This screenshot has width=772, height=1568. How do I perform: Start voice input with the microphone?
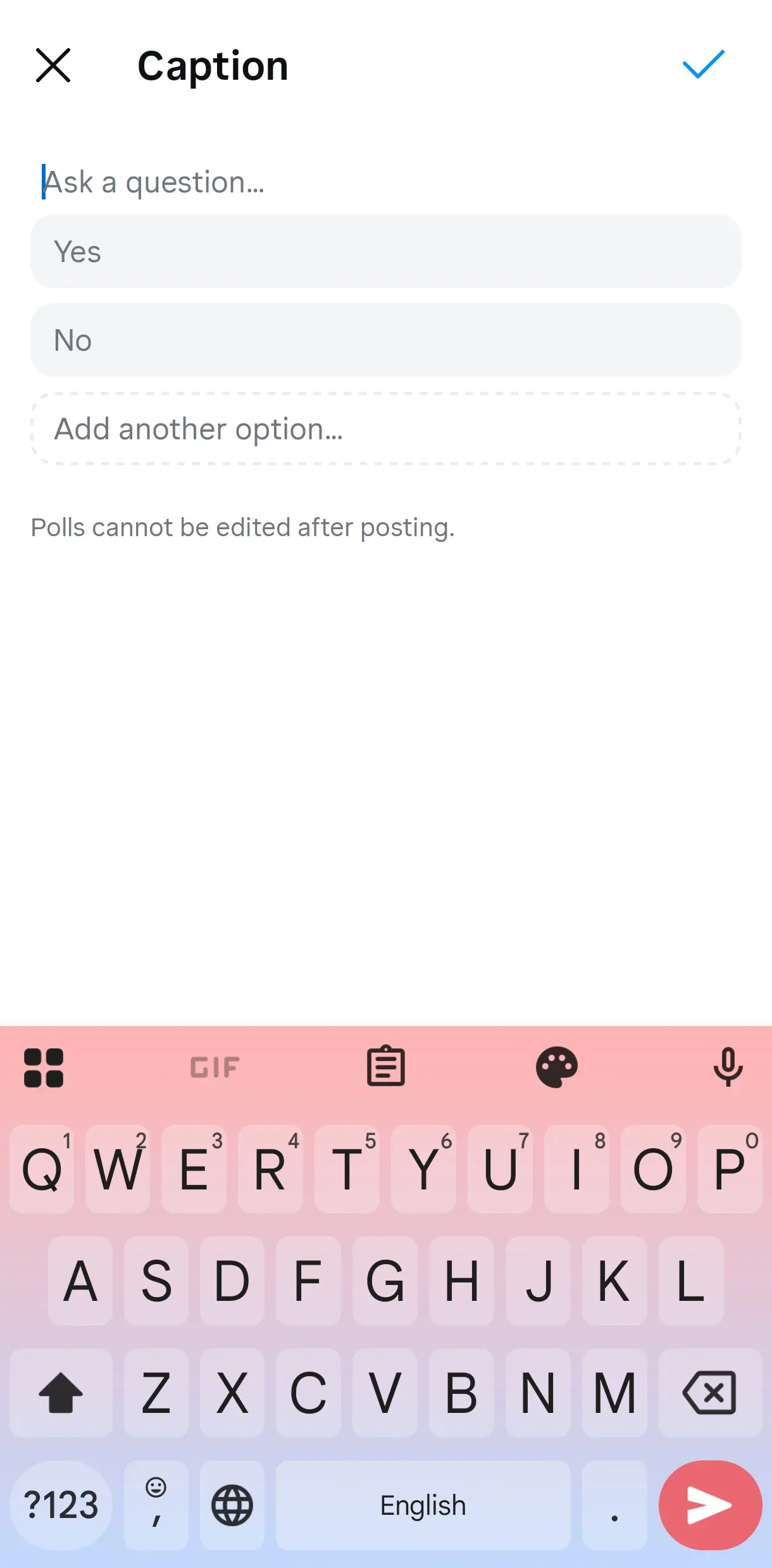(x=728, y=1067)
